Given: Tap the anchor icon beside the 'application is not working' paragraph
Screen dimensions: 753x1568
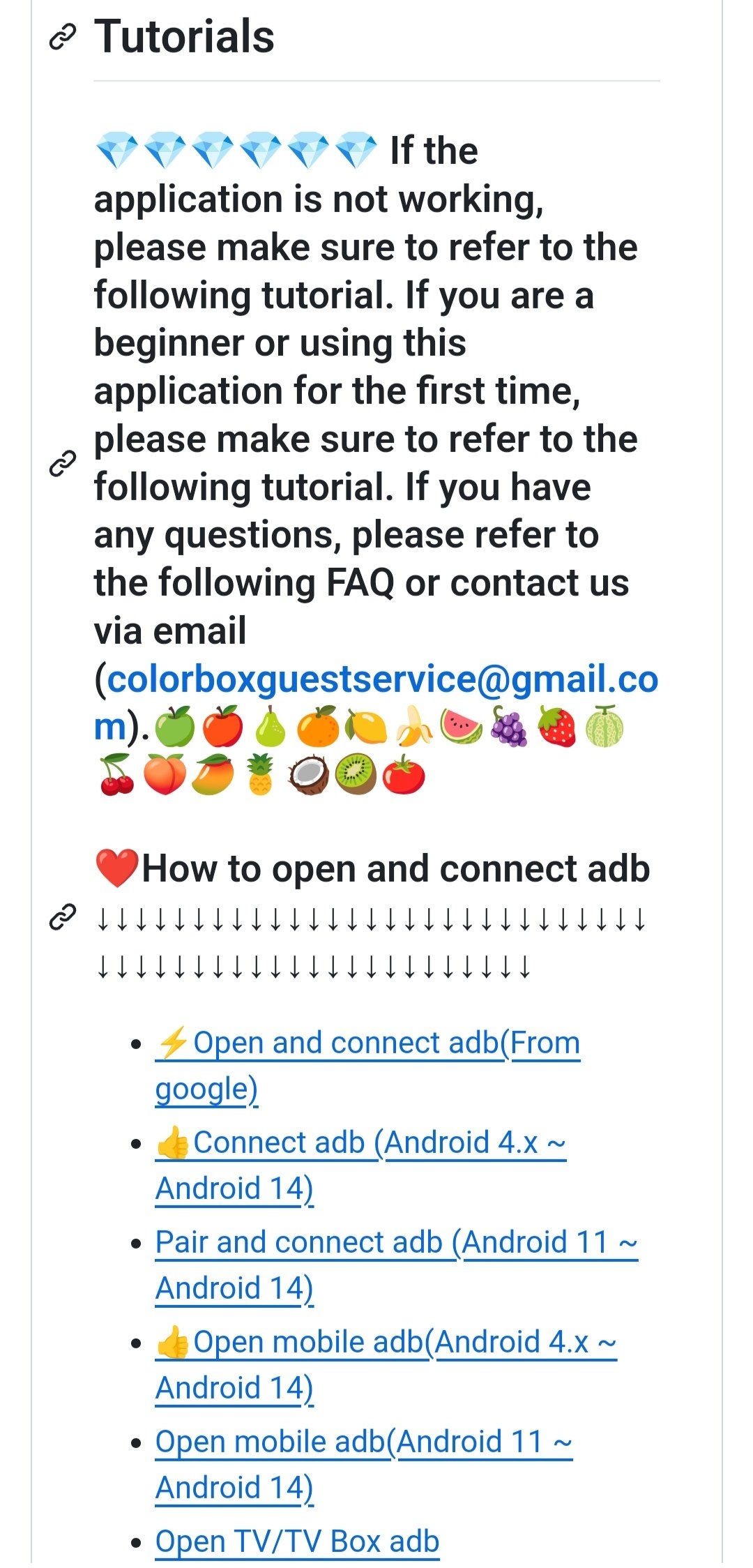Looking at the screenshot, I should (x=62, y=463).
